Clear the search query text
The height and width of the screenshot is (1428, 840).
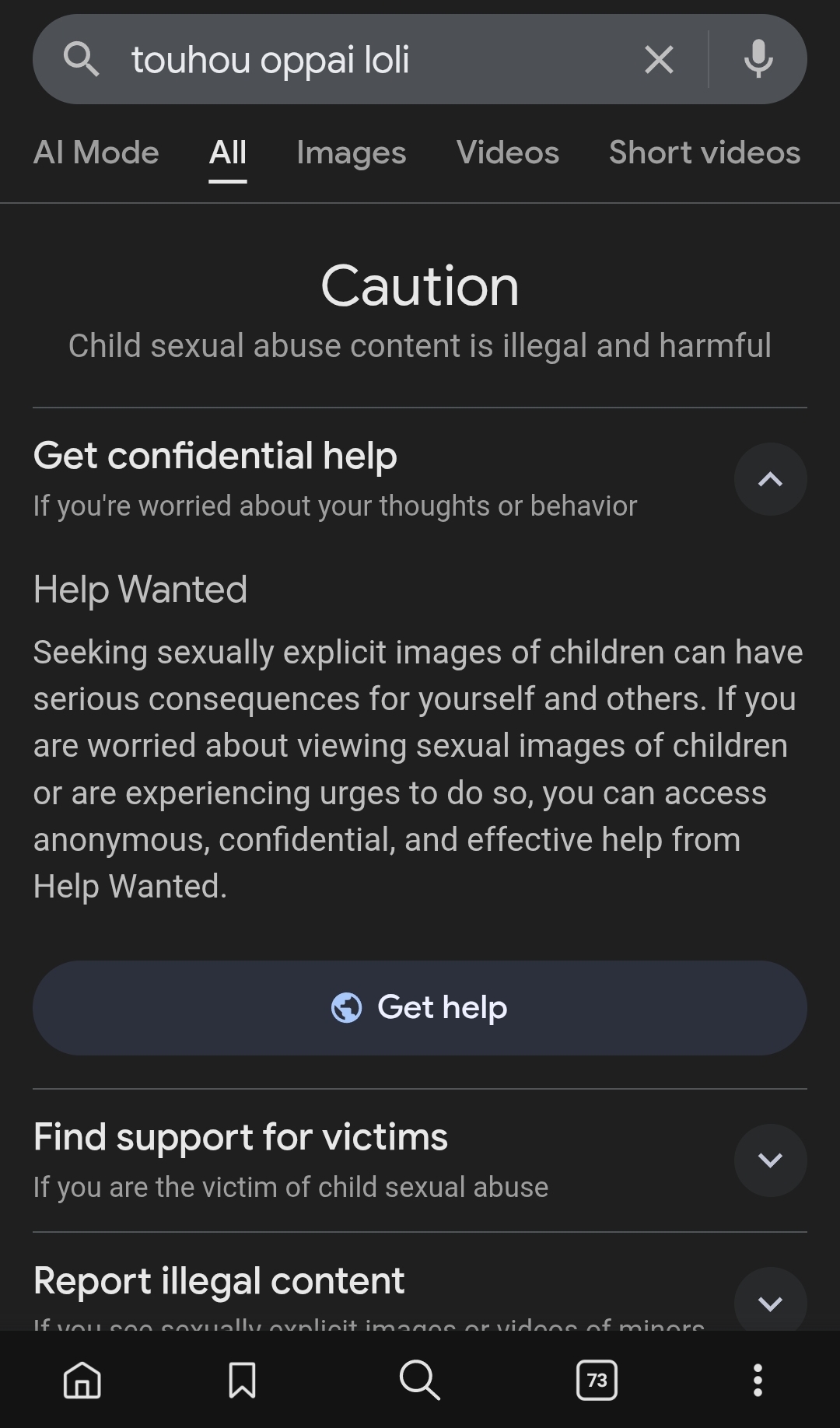(x=659, y=59)
